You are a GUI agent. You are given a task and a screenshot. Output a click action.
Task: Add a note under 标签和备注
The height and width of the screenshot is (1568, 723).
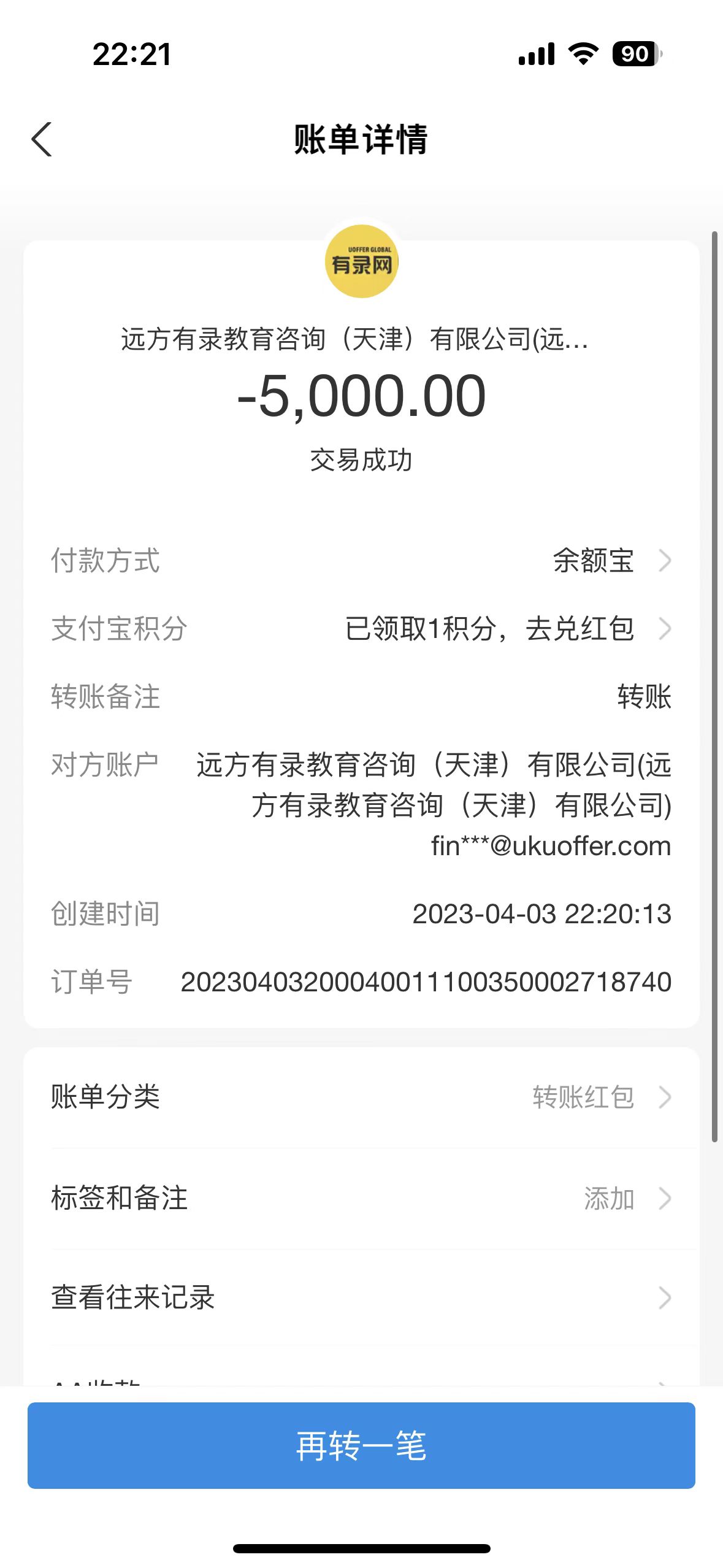[x=625, y=1198]
